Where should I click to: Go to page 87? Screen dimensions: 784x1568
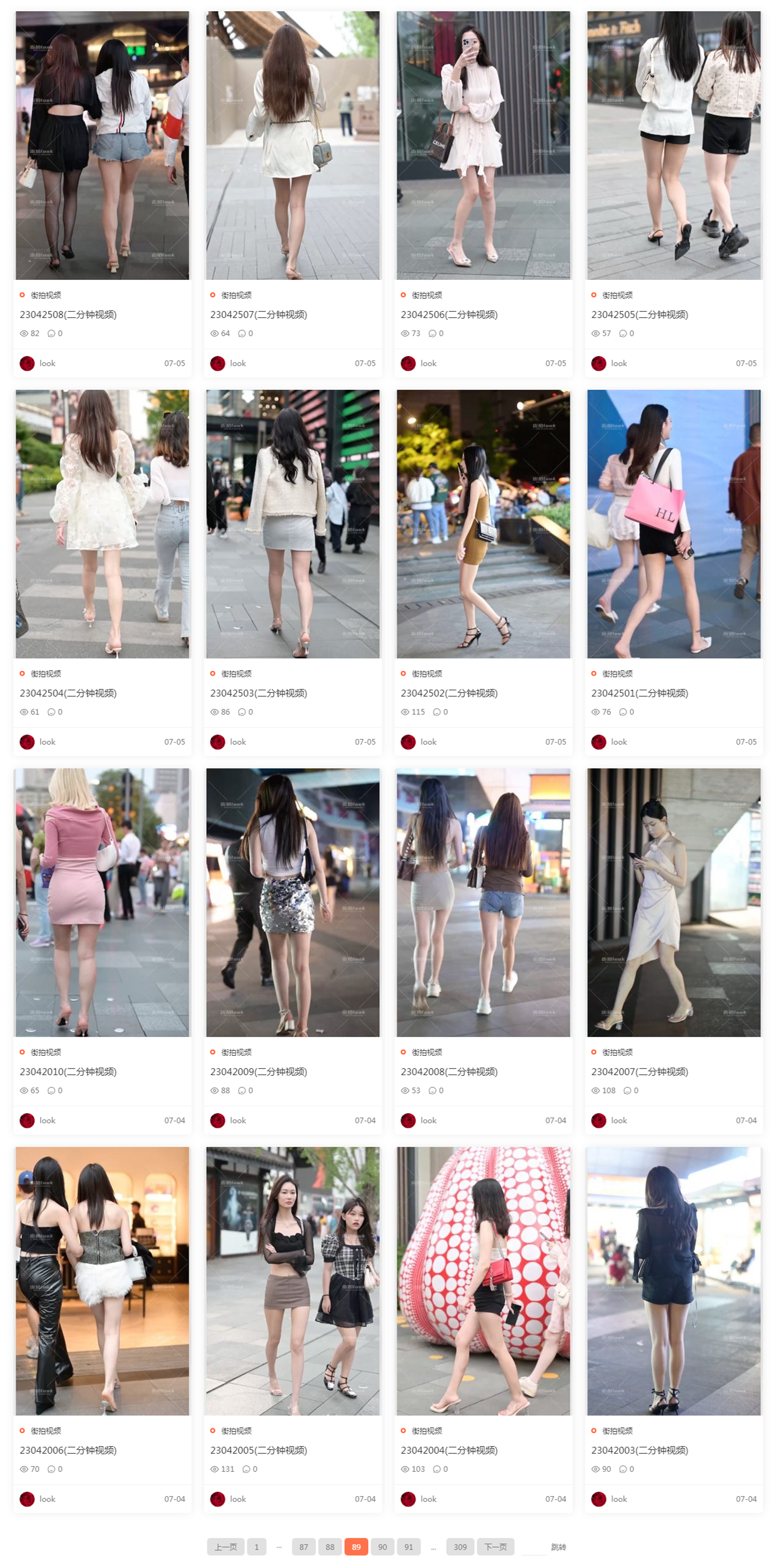coord(304,1547)
